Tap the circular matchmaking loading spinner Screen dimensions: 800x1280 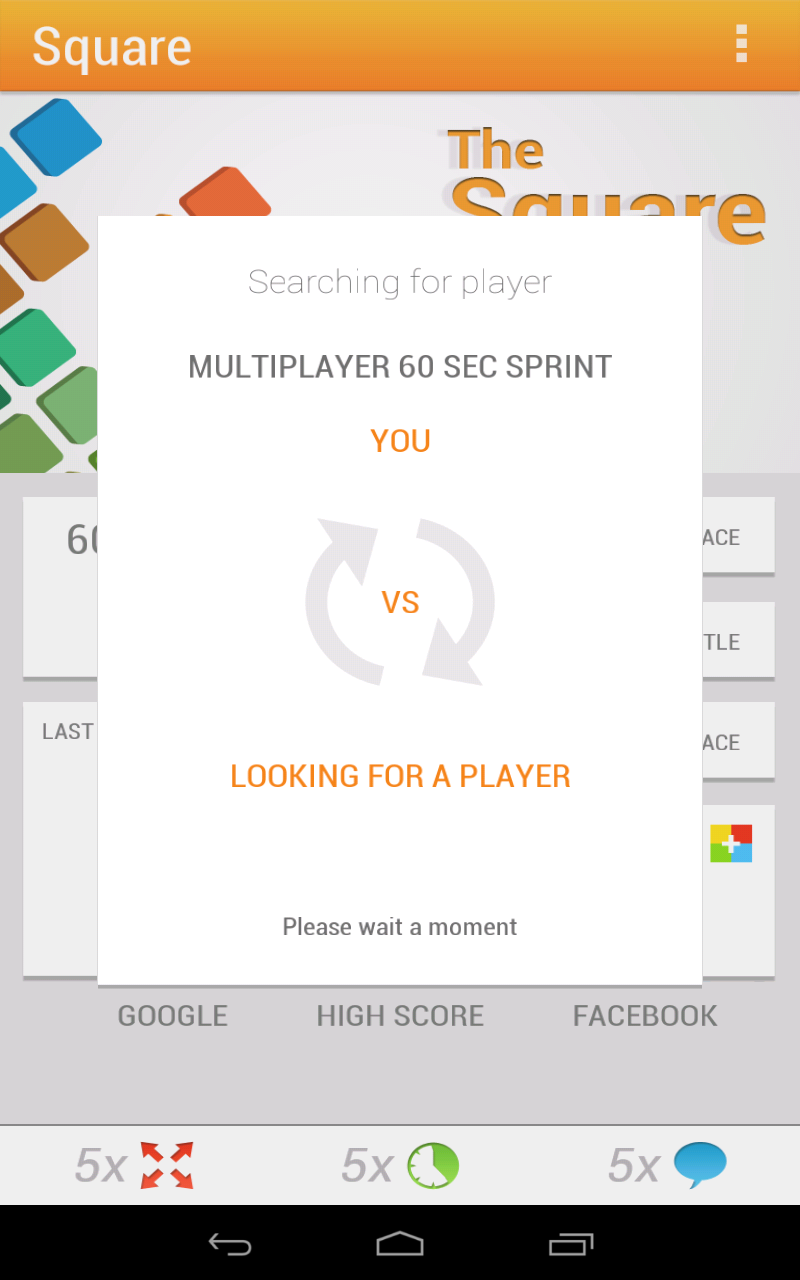[x=400, y=600]
